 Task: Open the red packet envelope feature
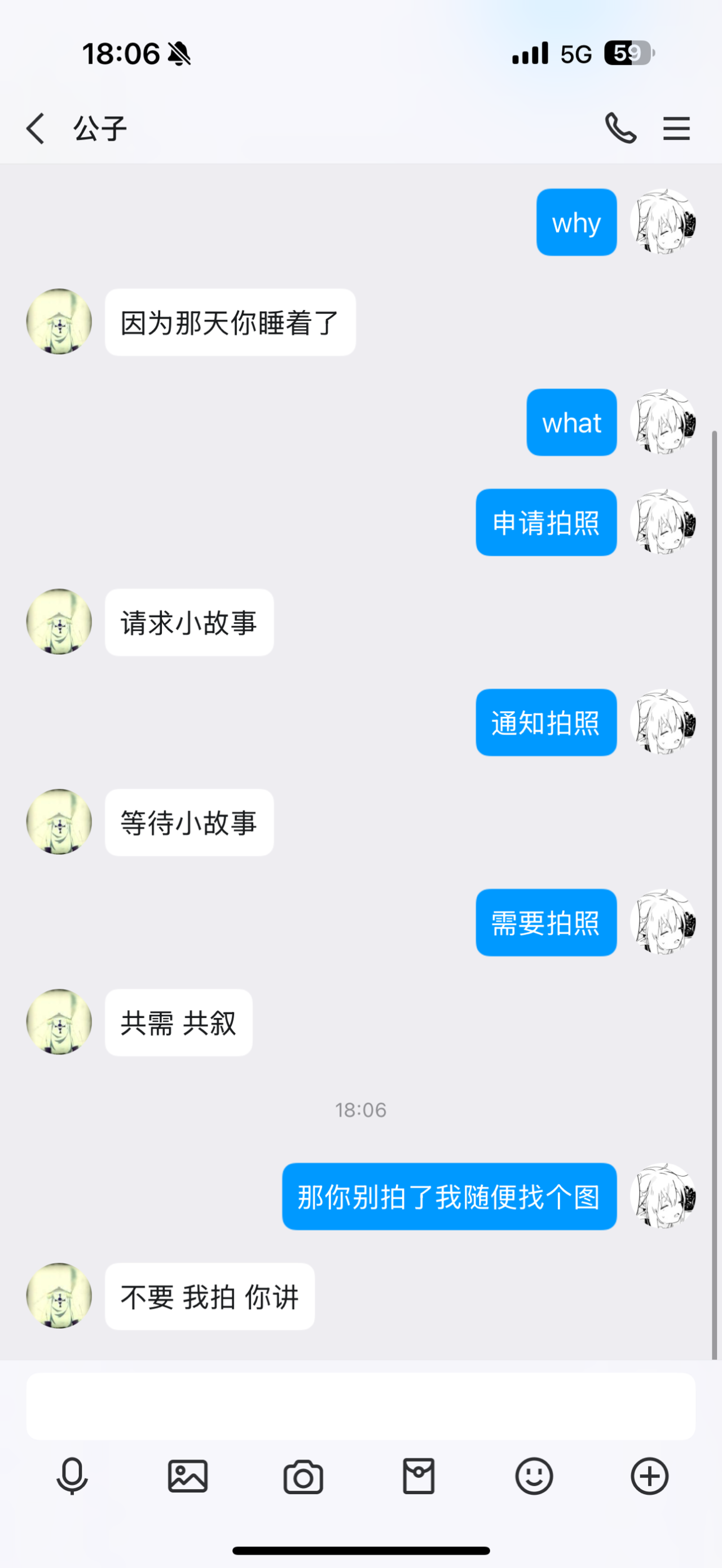click(417, 1476)
